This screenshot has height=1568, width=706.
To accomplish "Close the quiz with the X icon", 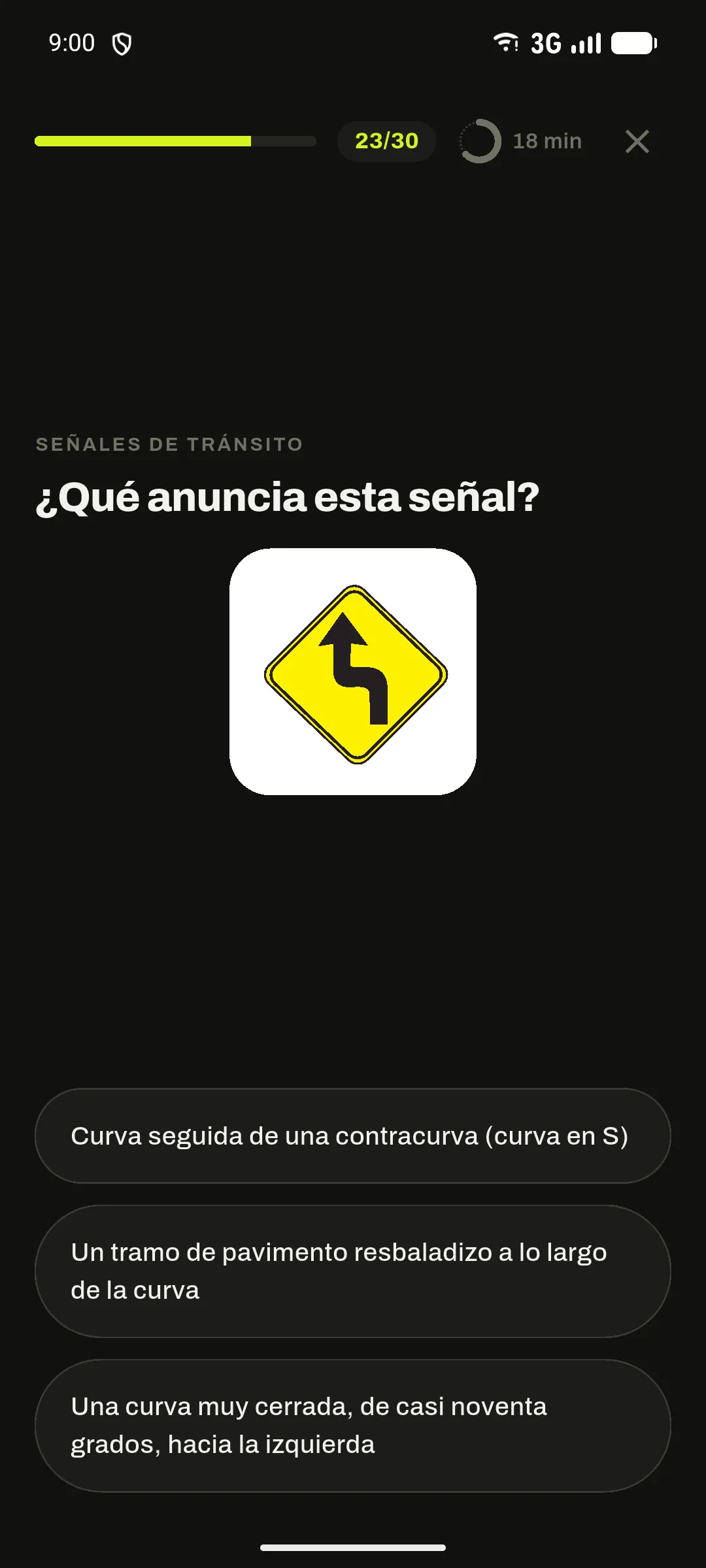I will click(637, 141).
